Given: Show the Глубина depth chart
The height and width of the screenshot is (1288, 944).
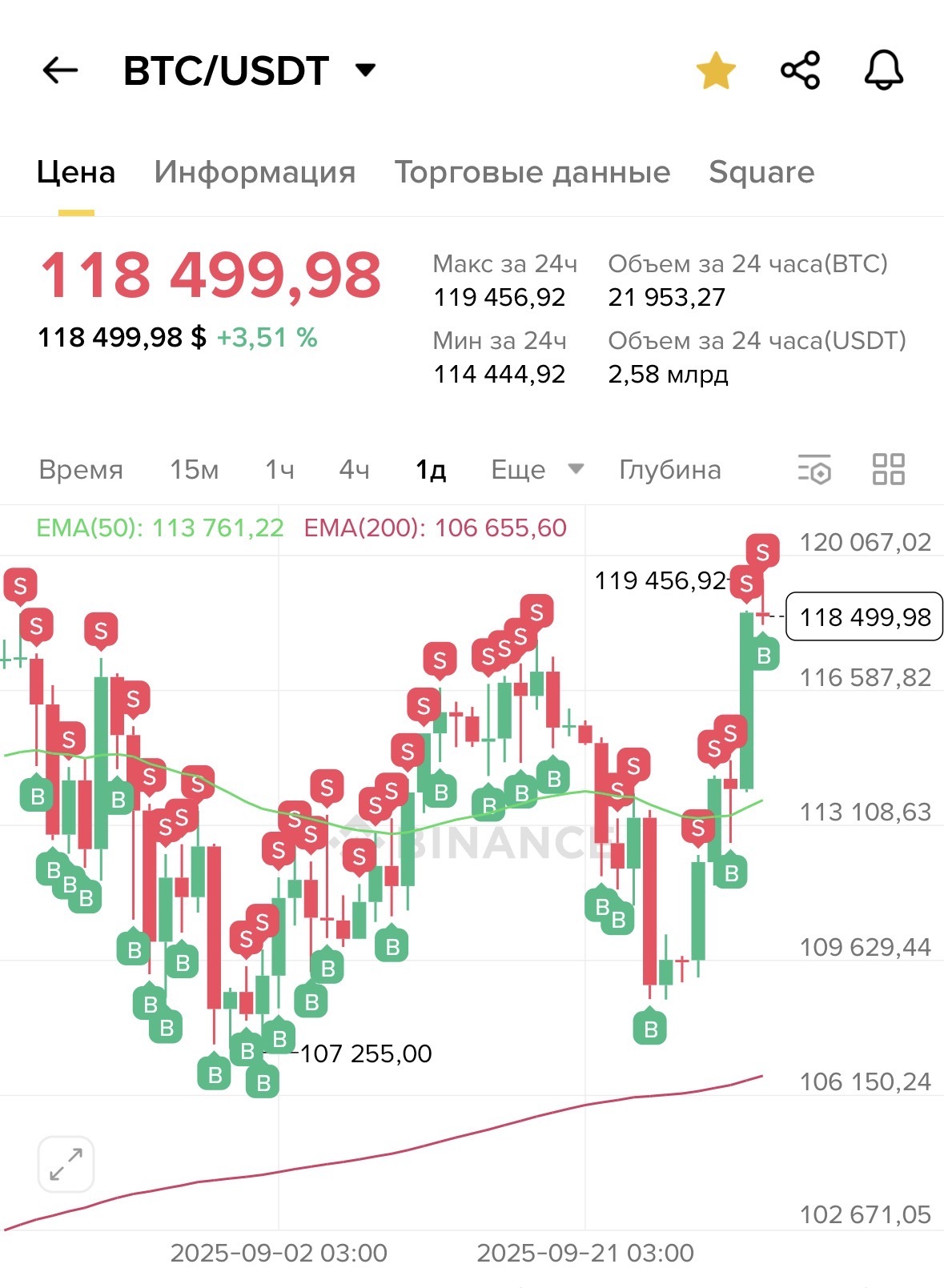Looking at the screenshot, I should pos(670,470).
